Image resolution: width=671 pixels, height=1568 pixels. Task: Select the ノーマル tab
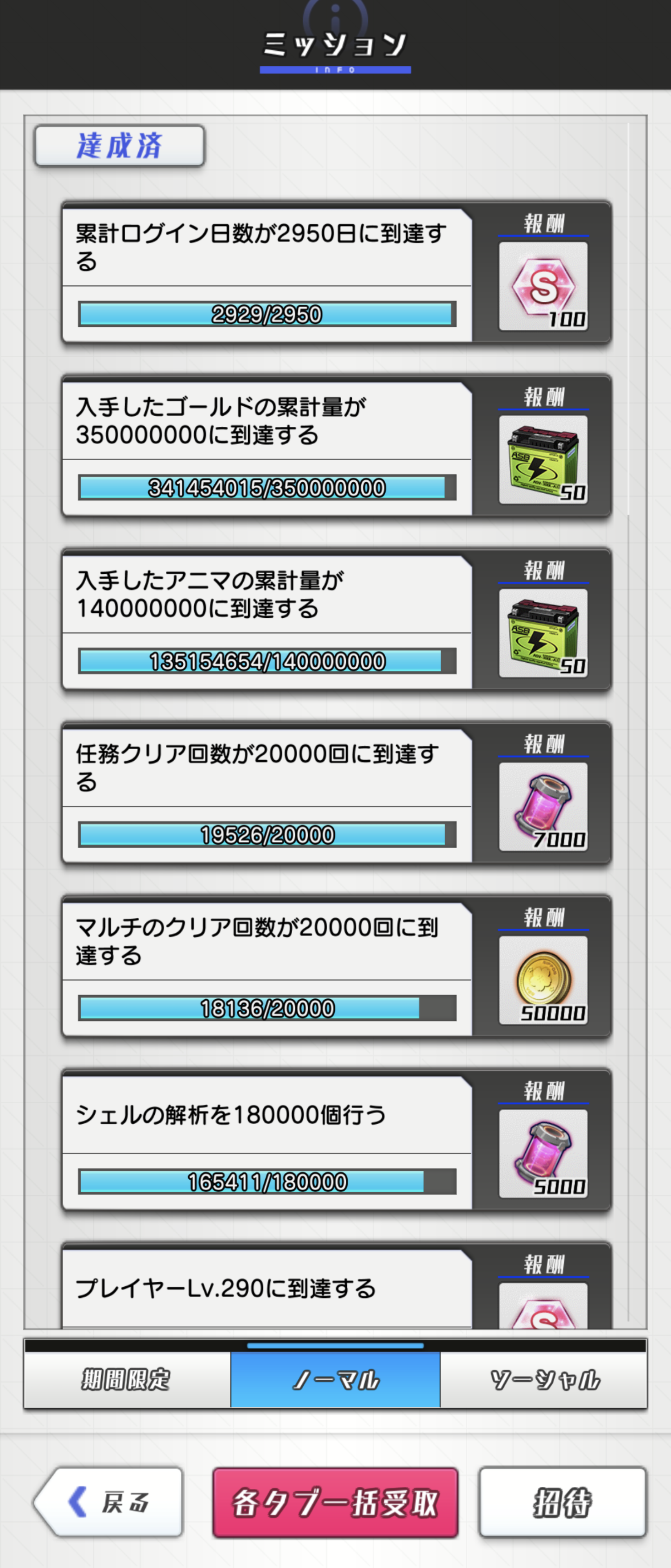coord(335,1379)
